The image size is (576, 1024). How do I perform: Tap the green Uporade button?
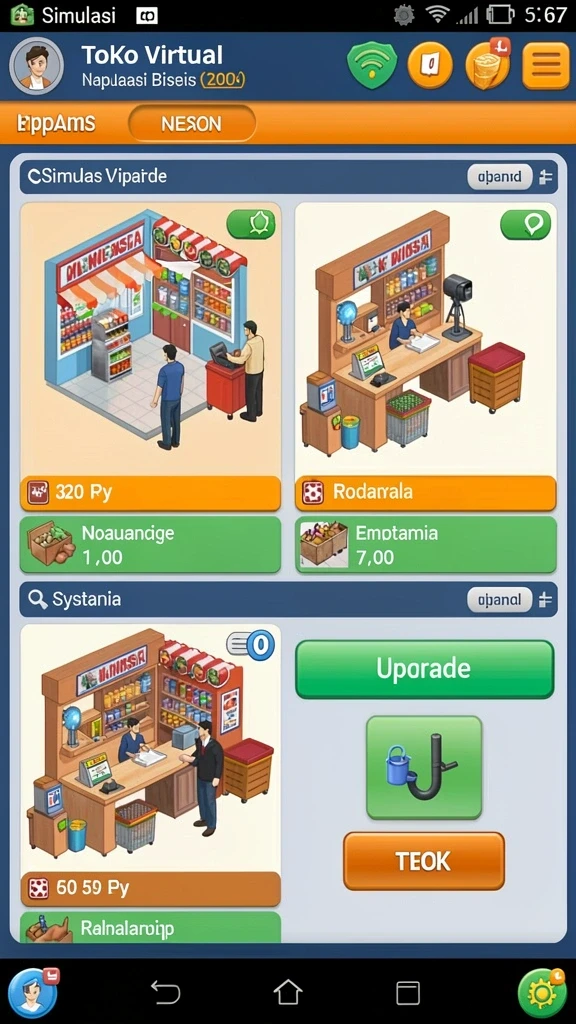424,669
